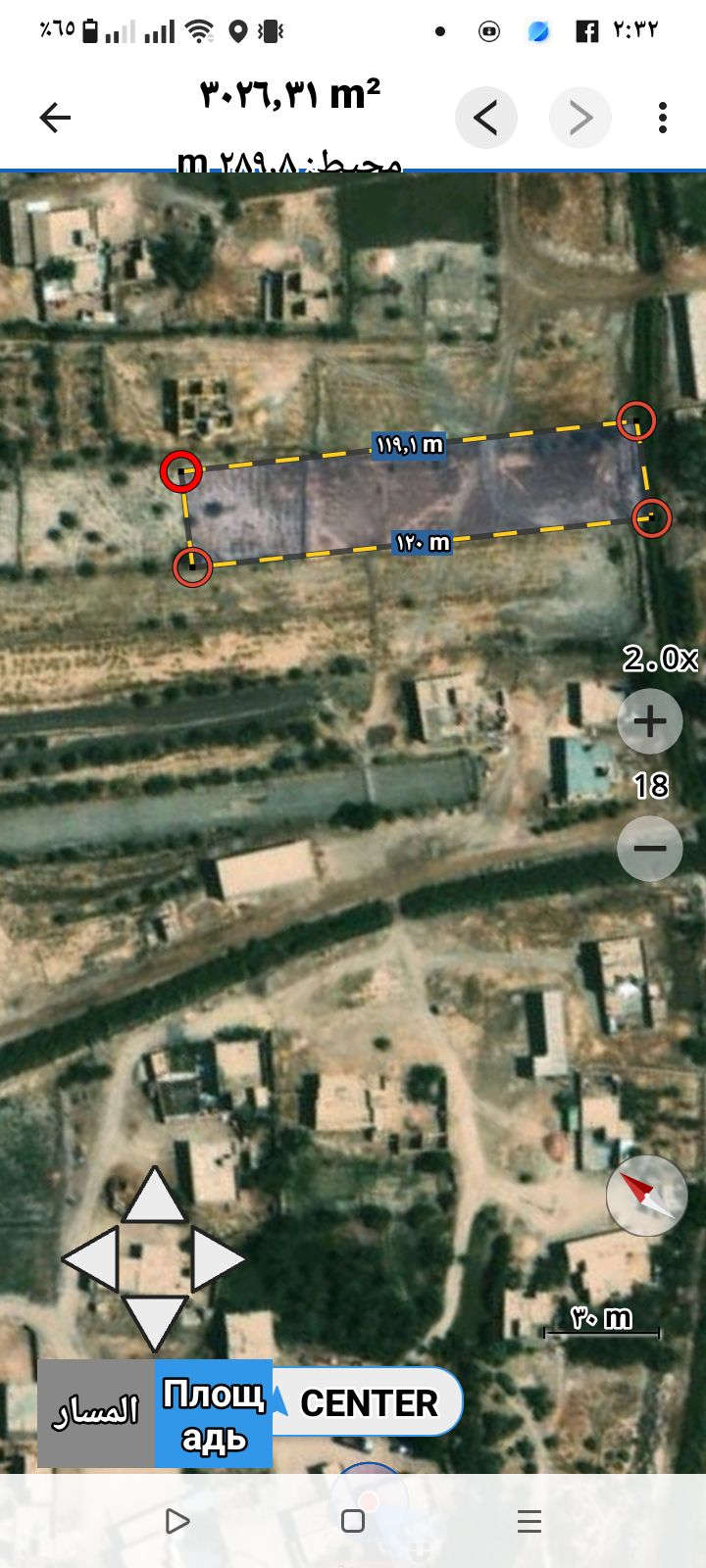Go back using the top-left arrow
Viewport: 706px width, 1568px height.
55,119
